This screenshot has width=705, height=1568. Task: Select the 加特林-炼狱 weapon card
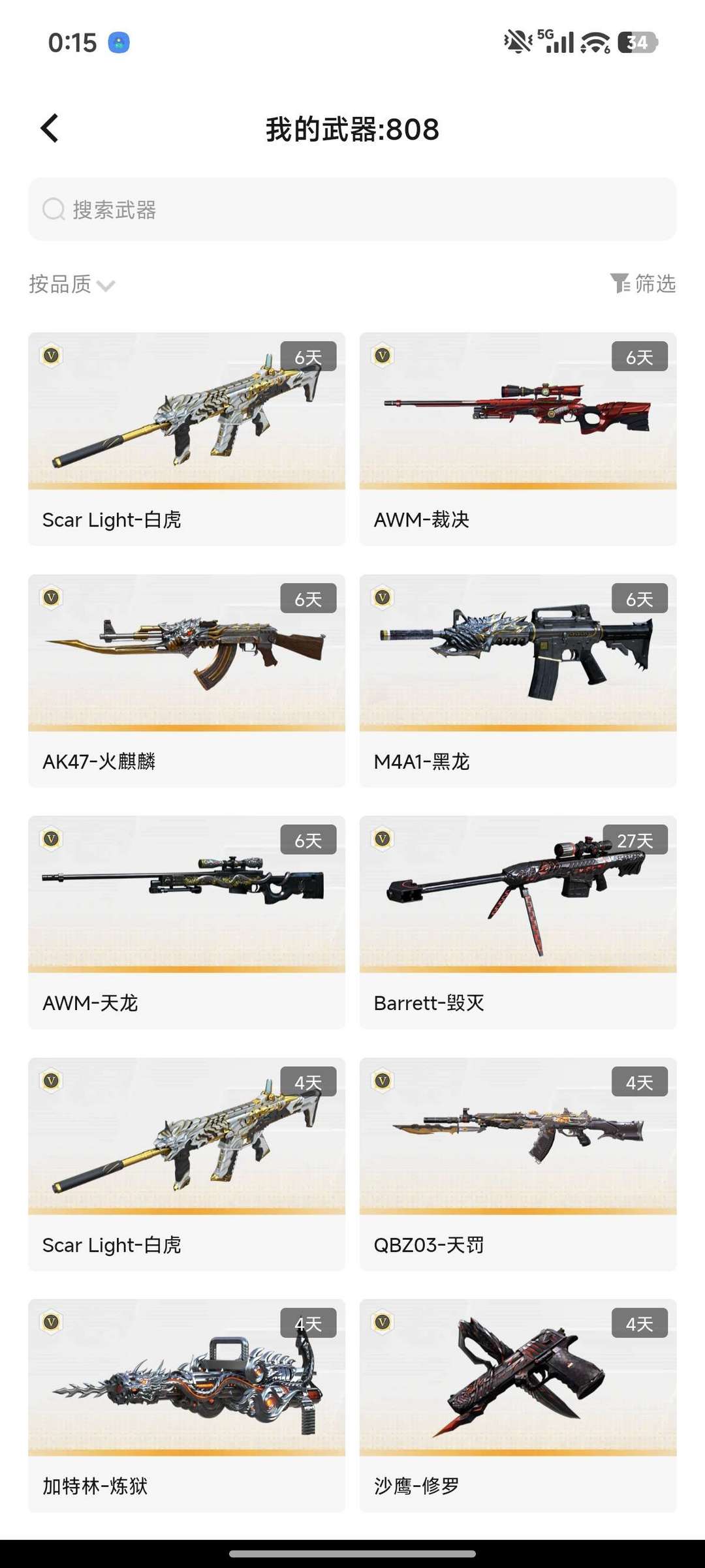tap(186, 1405)
